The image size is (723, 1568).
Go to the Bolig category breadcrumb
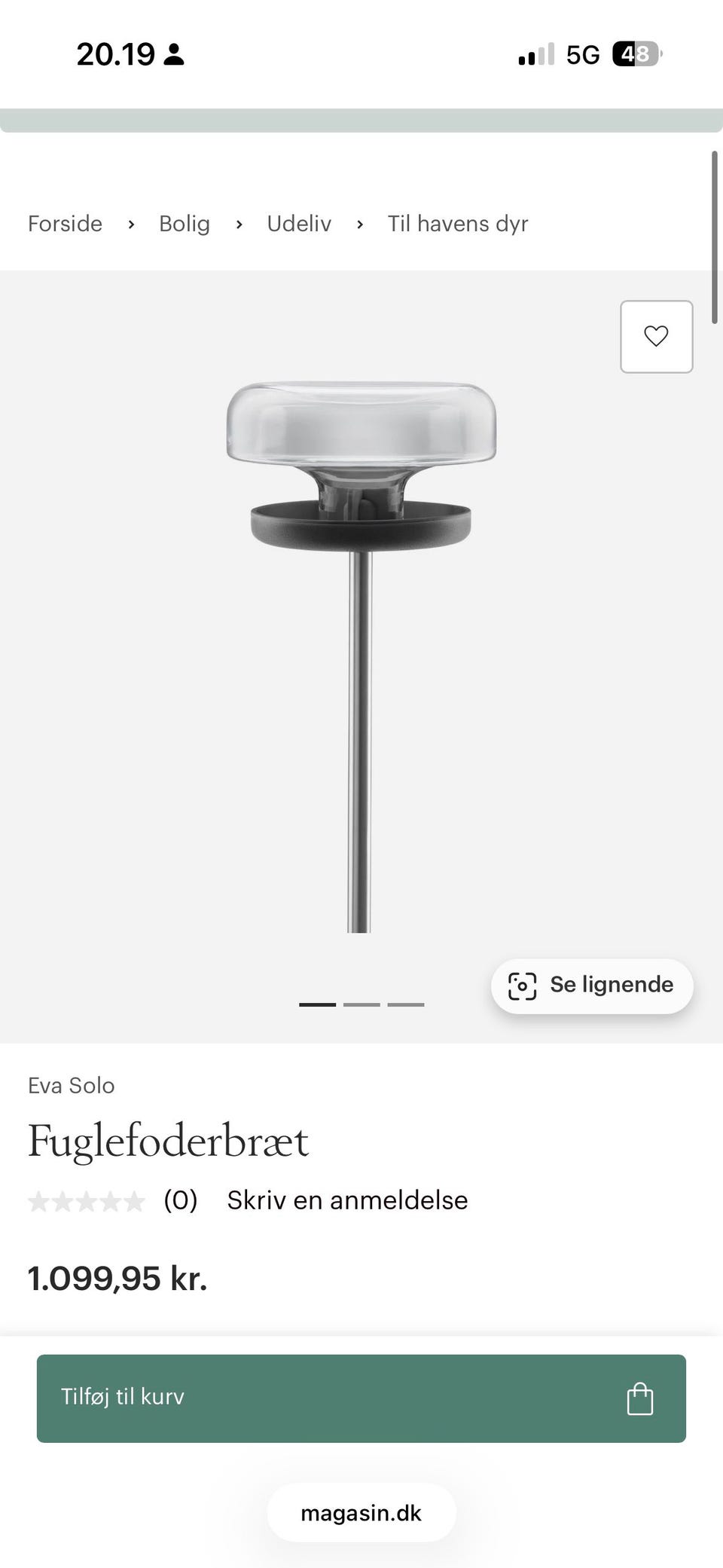[185, 224]
